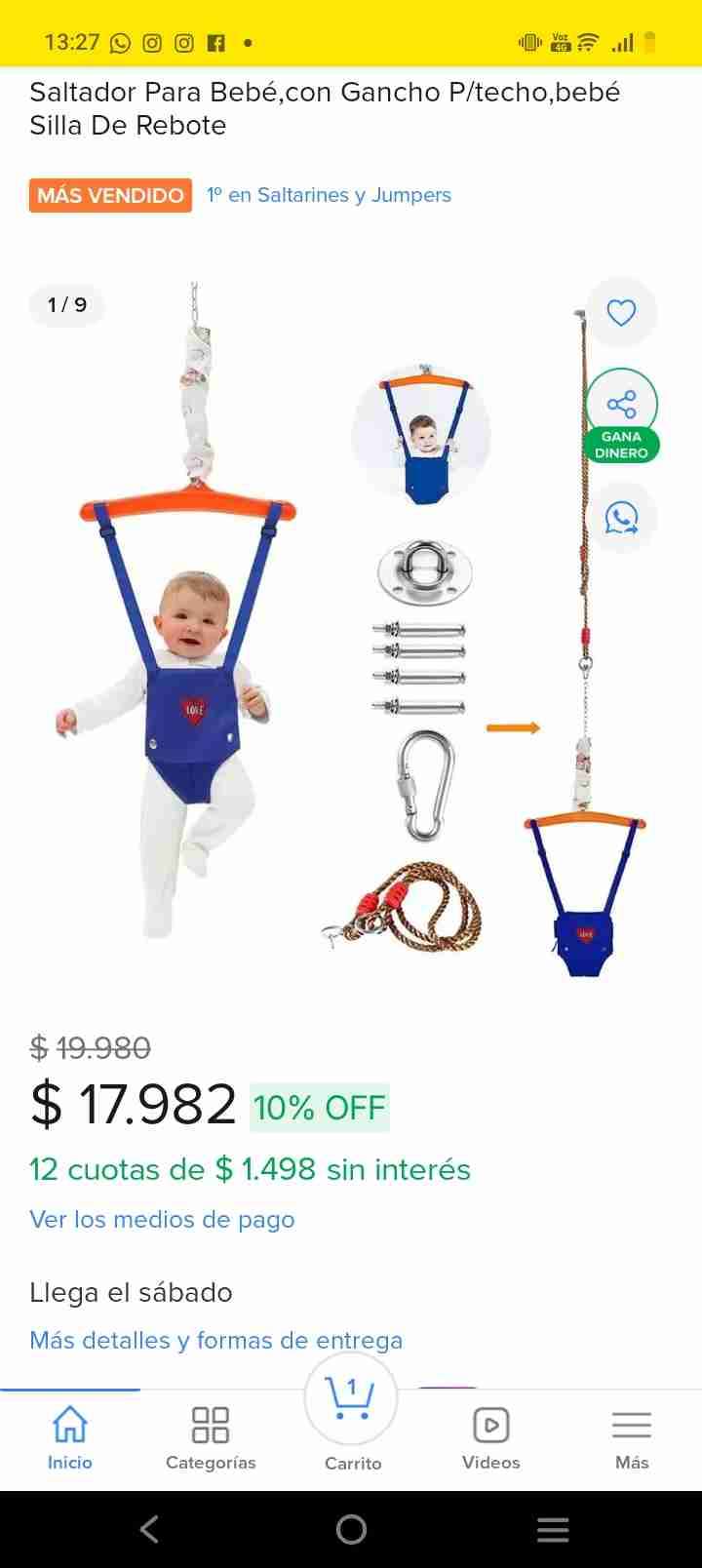
Task: Open the Más menu tab
Action: pyautogui.click(x=632, y=1437)
